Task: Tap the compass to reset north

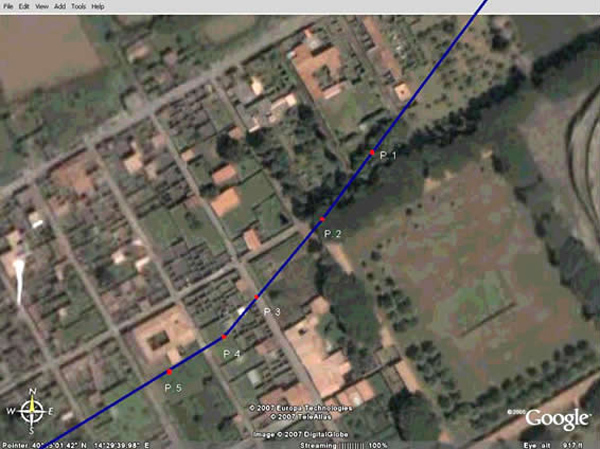Action: [x=34, y=409]
